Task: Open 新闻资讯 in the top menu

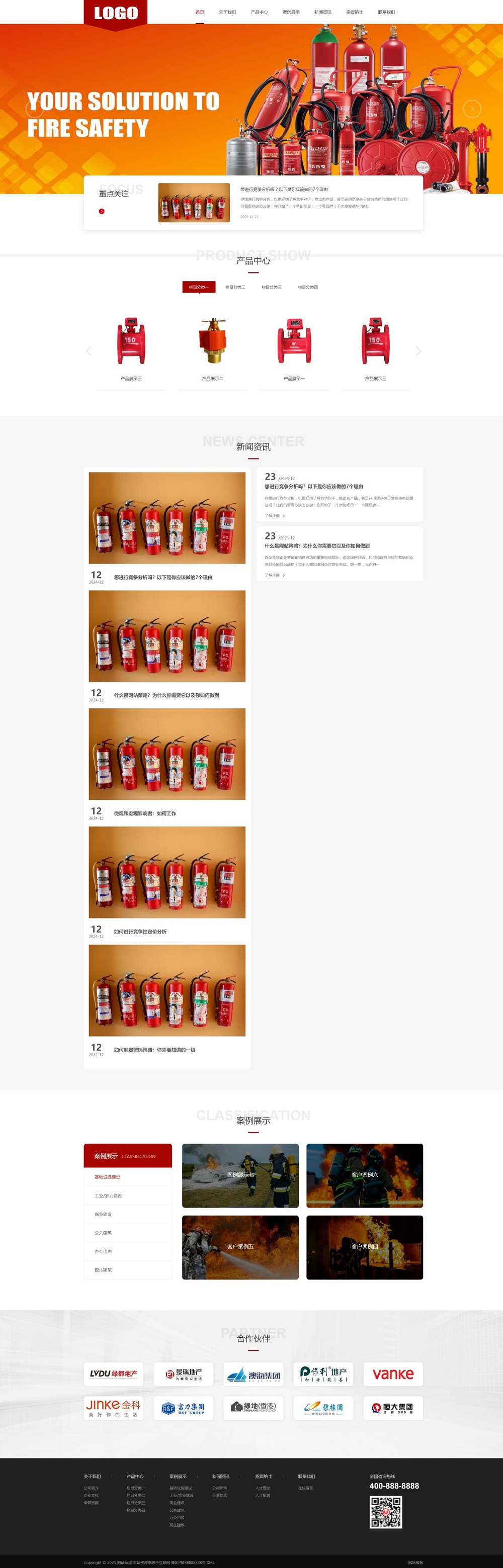Action: pos(323,12)
